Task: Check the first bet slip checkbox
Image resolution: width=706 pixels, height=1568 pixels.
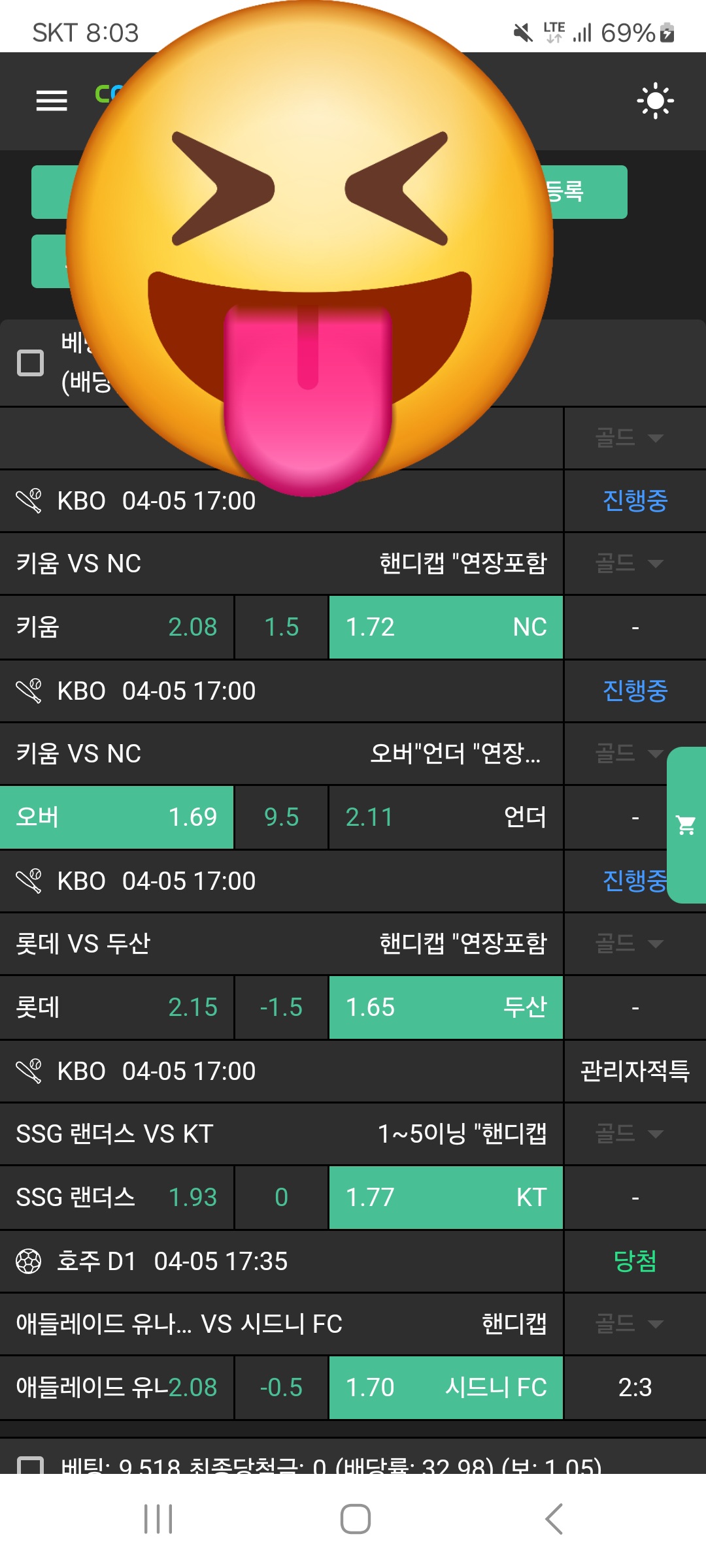Action: pos(30,363)
